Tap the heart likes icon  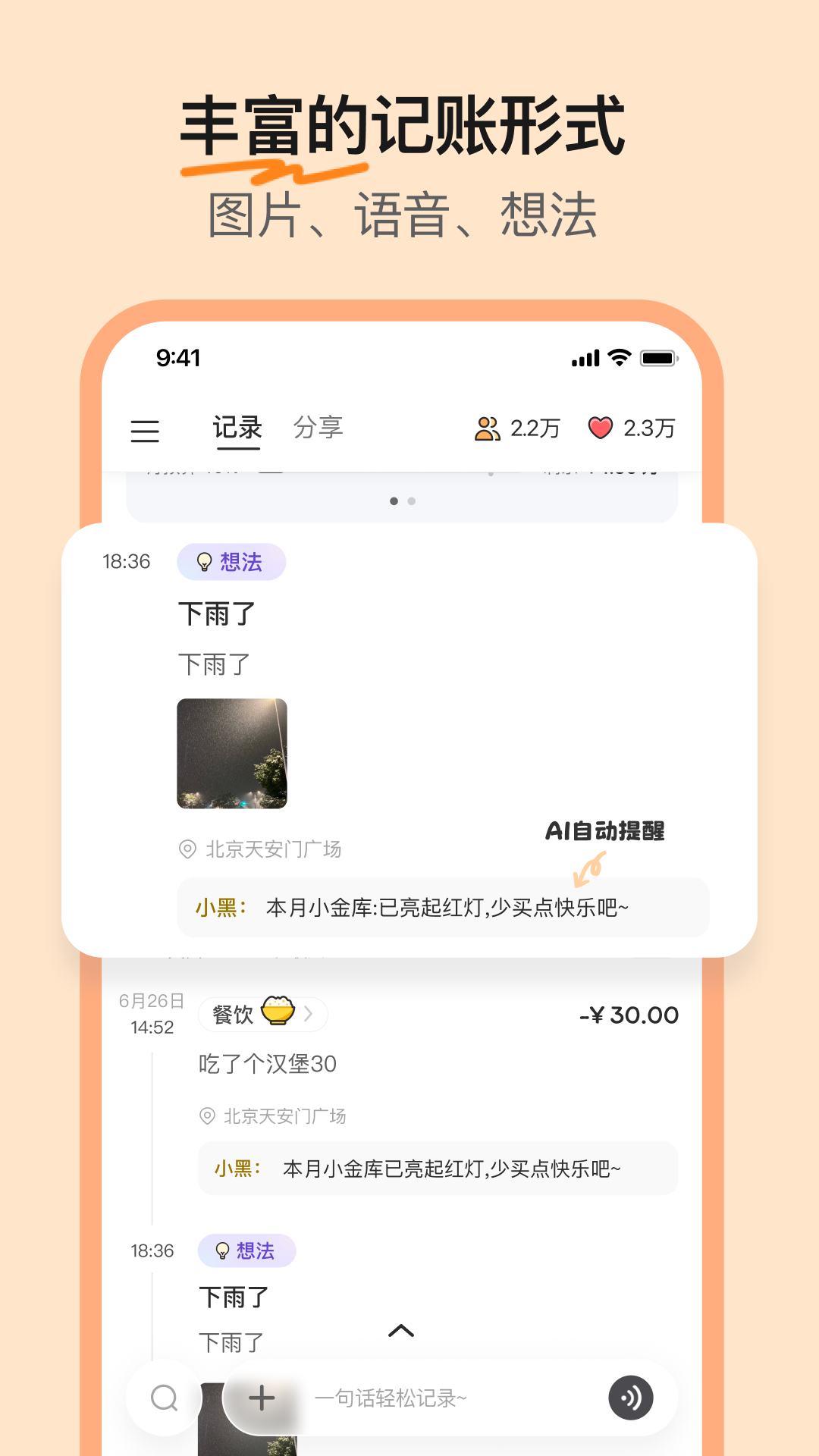click(x=601, y=428)
